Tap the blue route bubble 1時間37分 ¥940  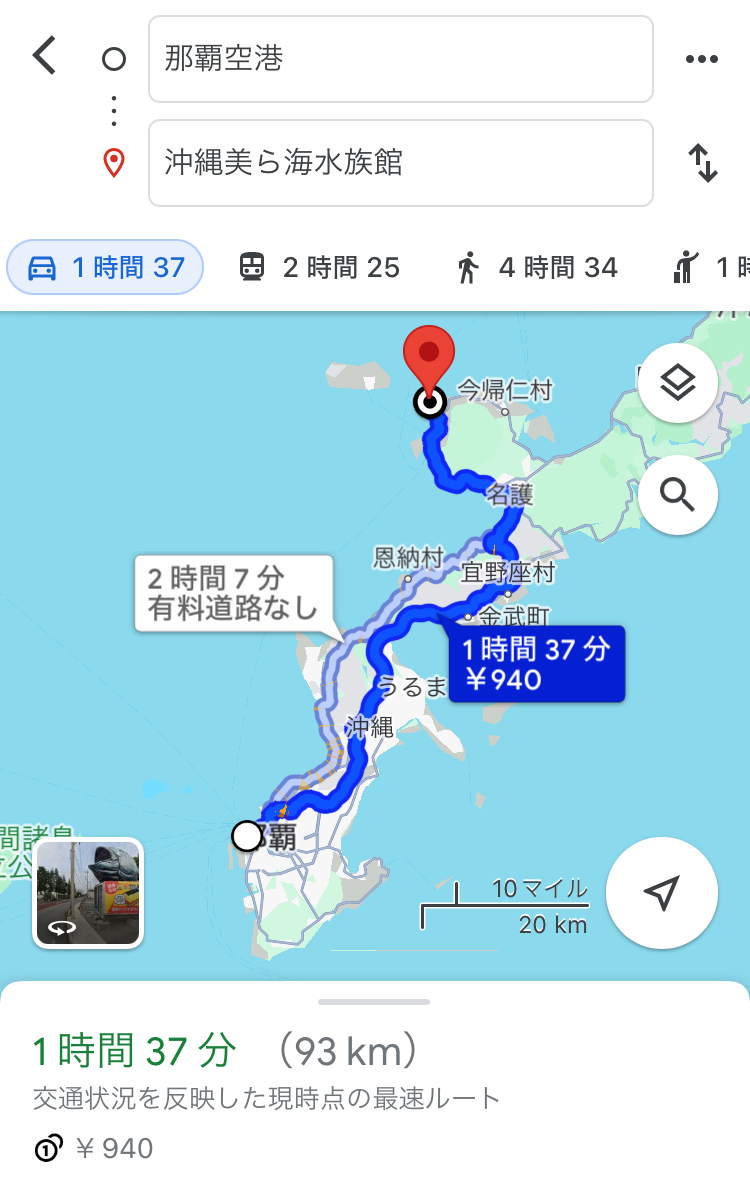536,663
